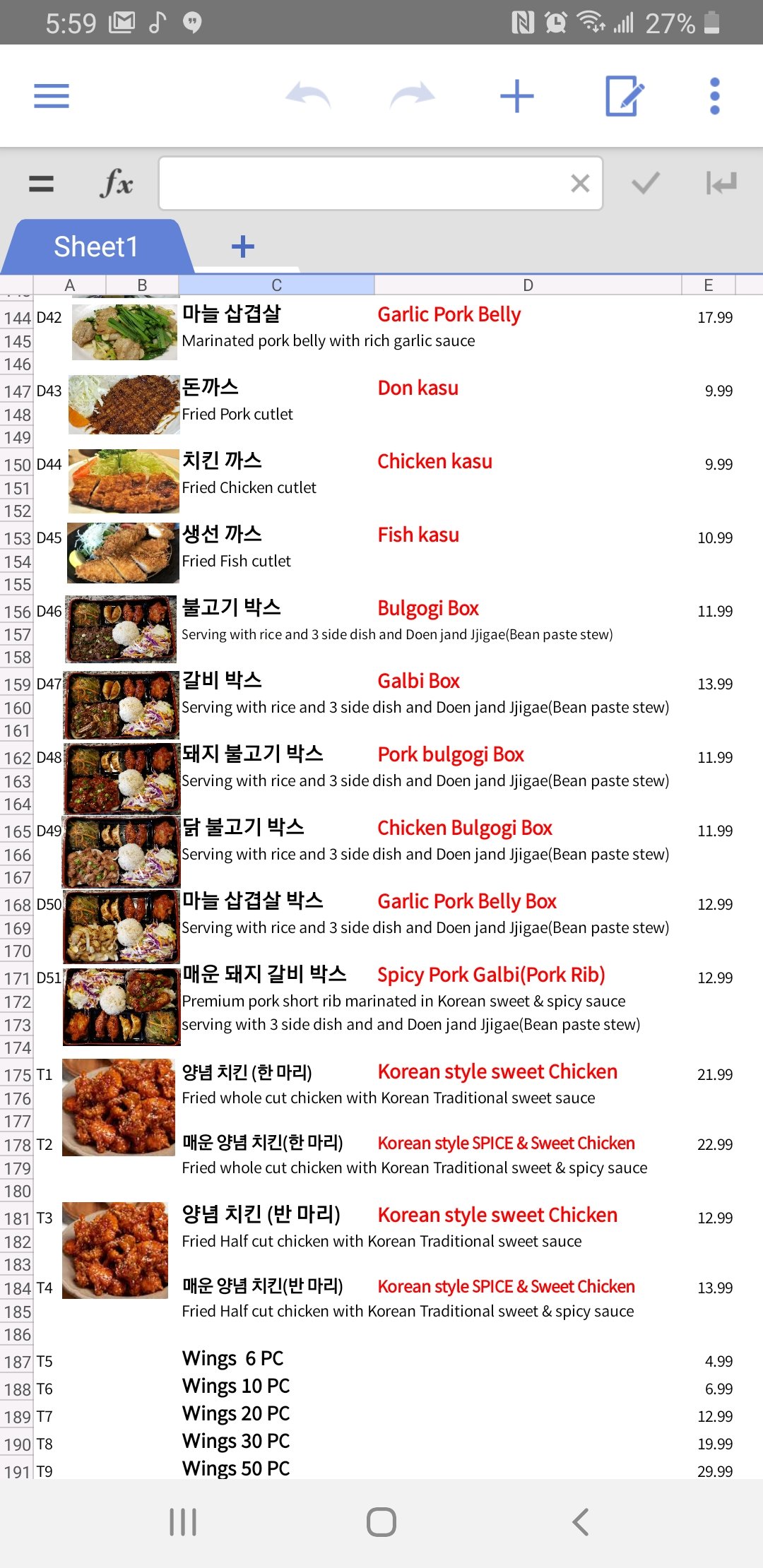This screenshot has height=1568, width=763.
Task: Open the hamburger navigation menu
Action: point(52,95)
